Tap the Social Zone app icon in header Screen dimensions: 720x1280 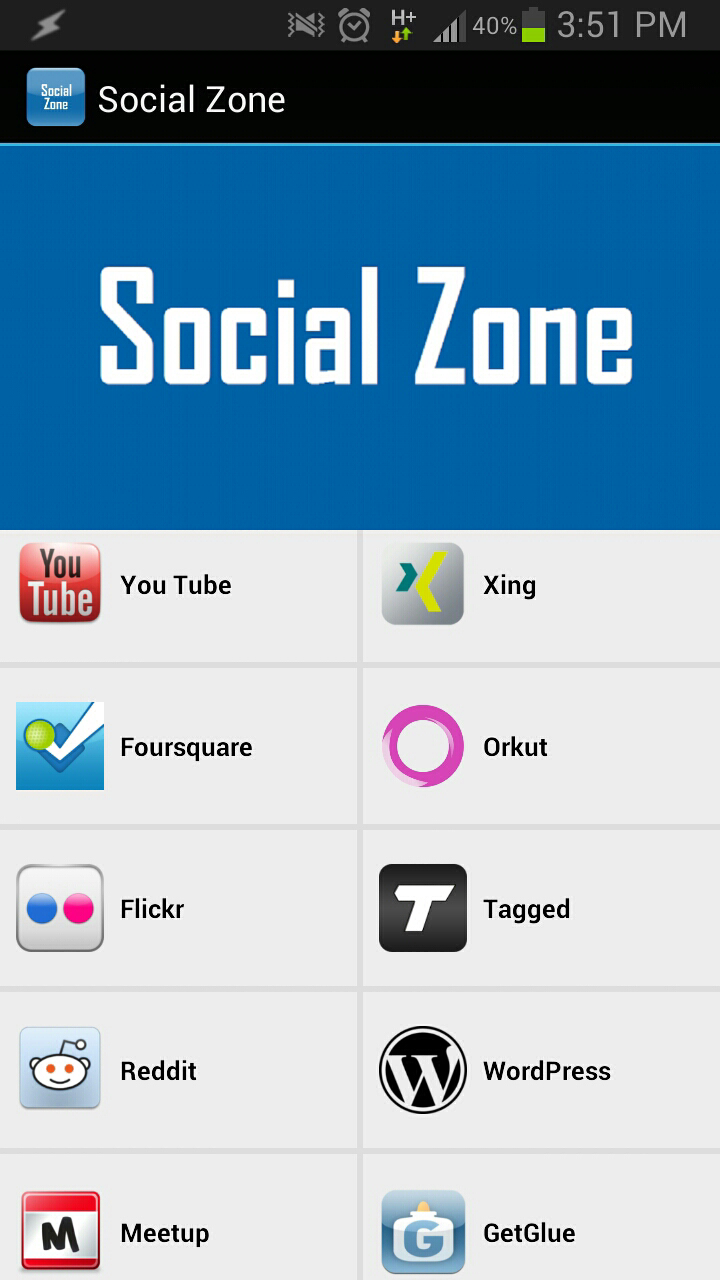click(x=55, y=97)
